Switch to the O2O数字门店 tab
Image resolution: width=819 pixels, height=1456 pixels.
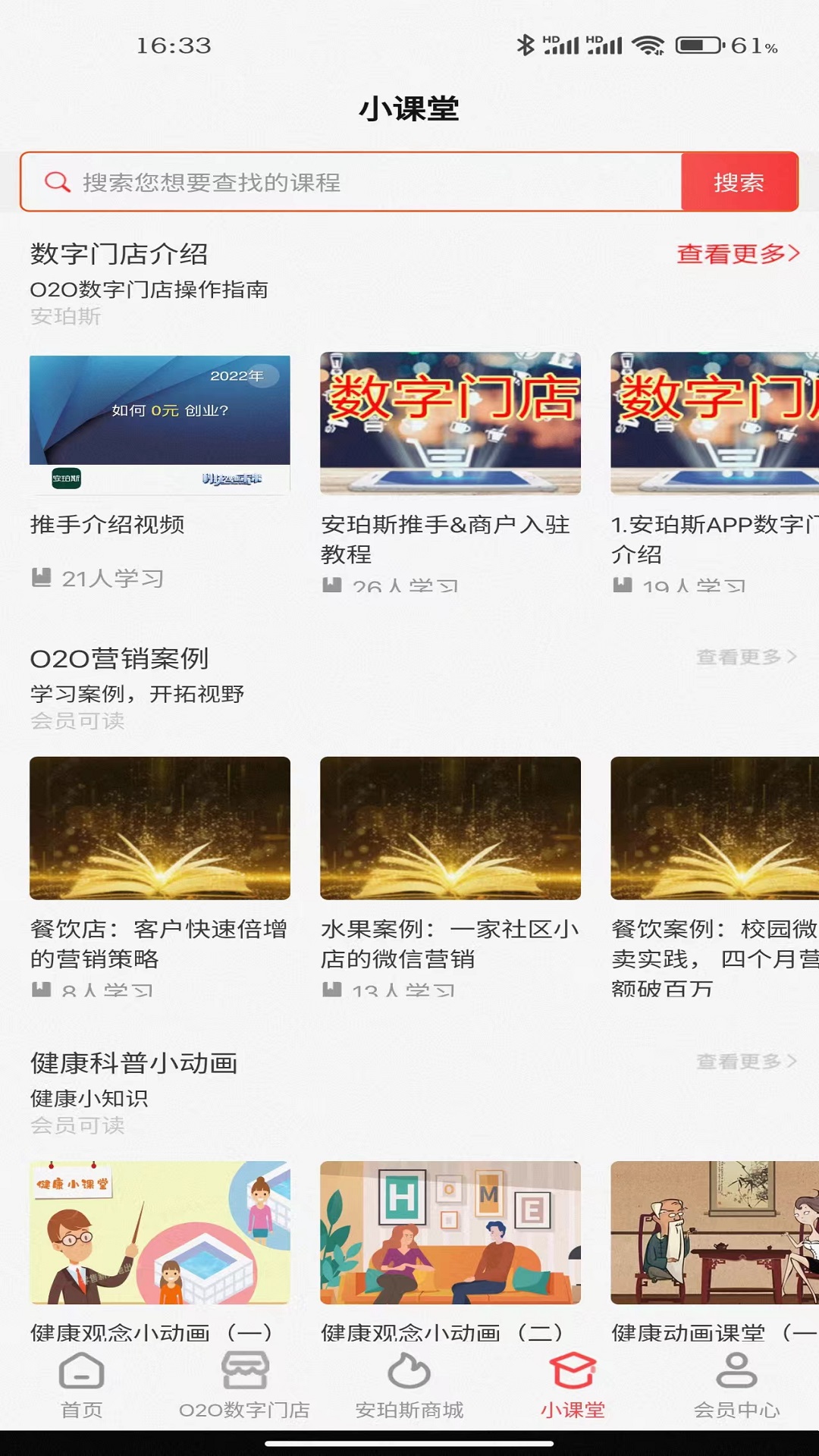pyautogui.click(x=244, y=1386)
